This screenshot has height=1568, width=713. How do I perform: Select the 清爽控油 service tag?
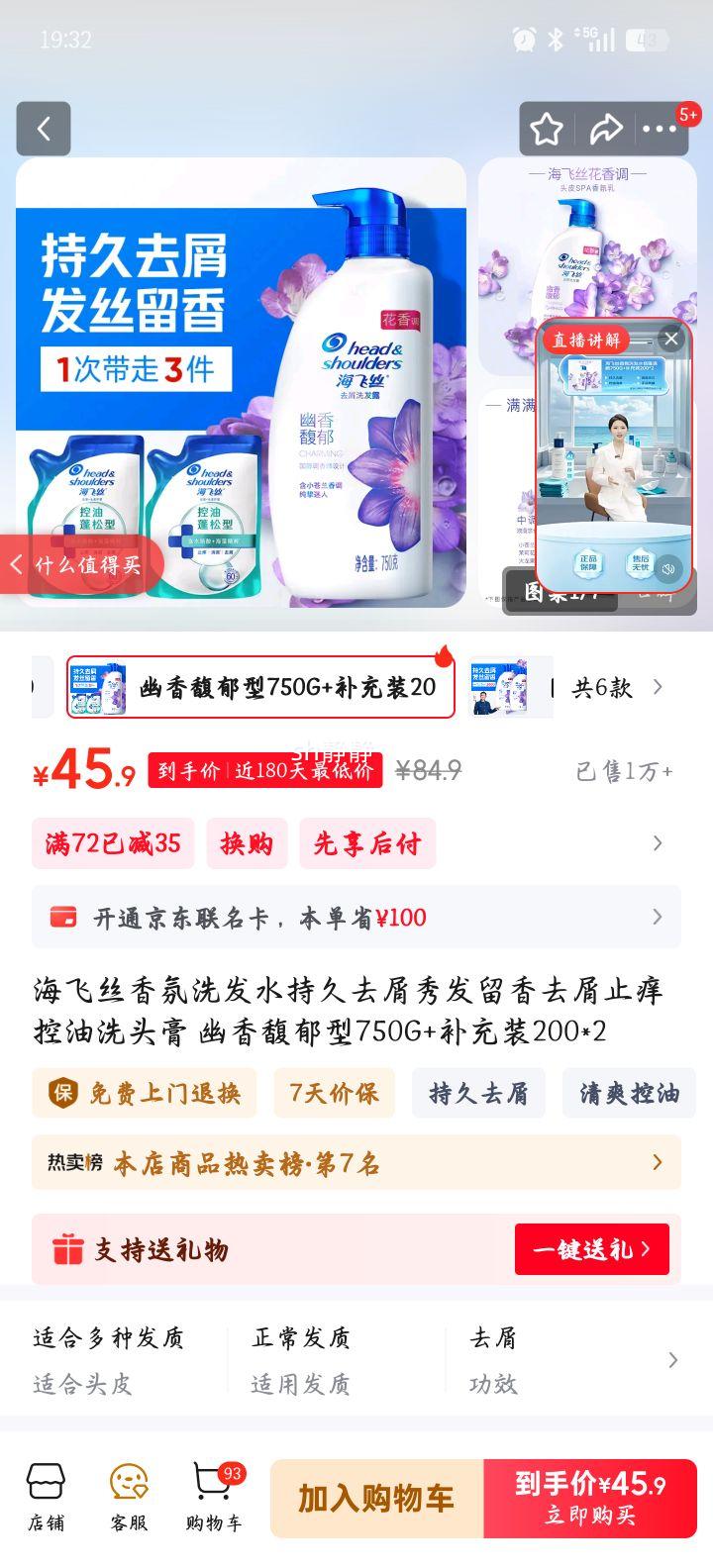628,1093
